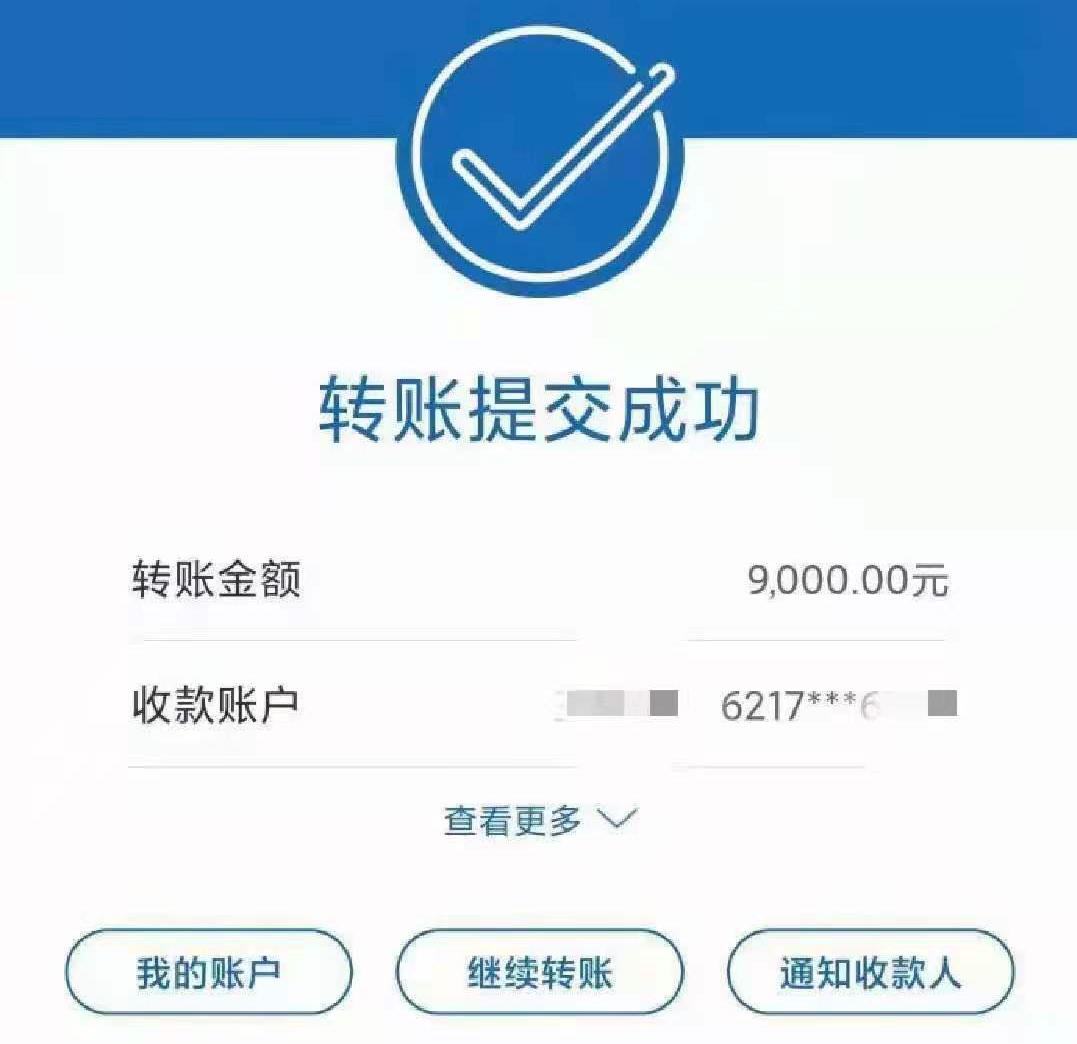The height and width of the screenshot is (1044, 1077).
Task: Tap 继续转账 to make another transfer
Action: click(540, 973)
